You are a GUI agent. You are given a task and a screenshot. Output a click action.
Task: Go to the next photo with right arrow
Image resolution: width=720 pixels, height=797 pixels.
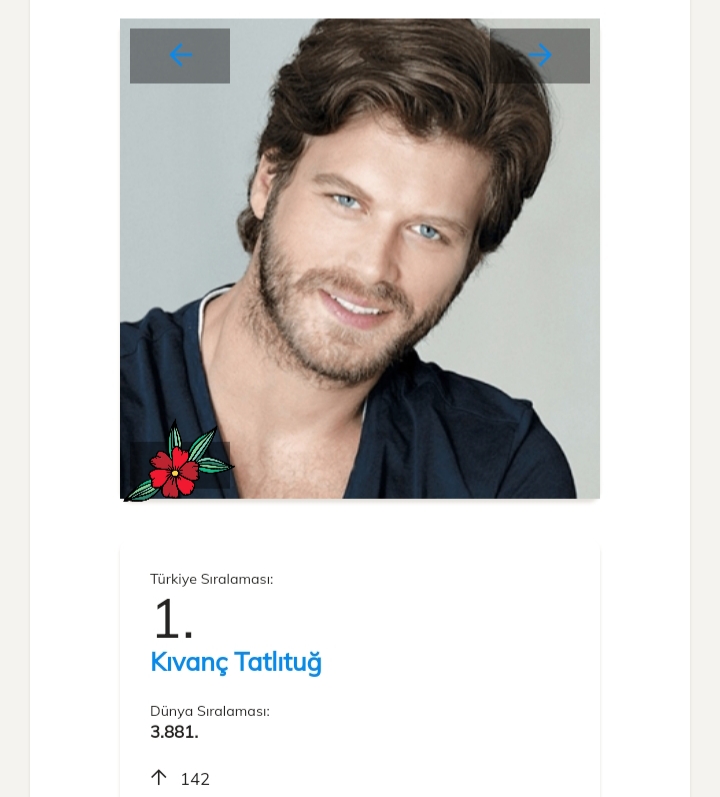tap(540, 56)
